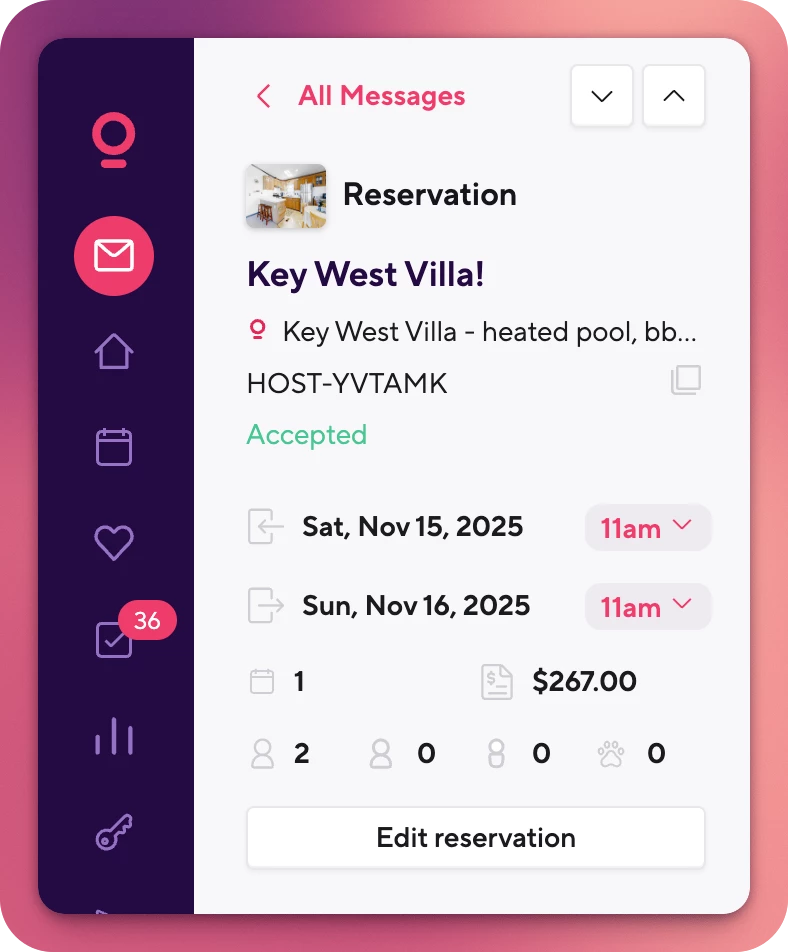The height and width of the screenshot is (952, 788).
Task: Tap the Edit reservation button
Action: click(476, 838)
